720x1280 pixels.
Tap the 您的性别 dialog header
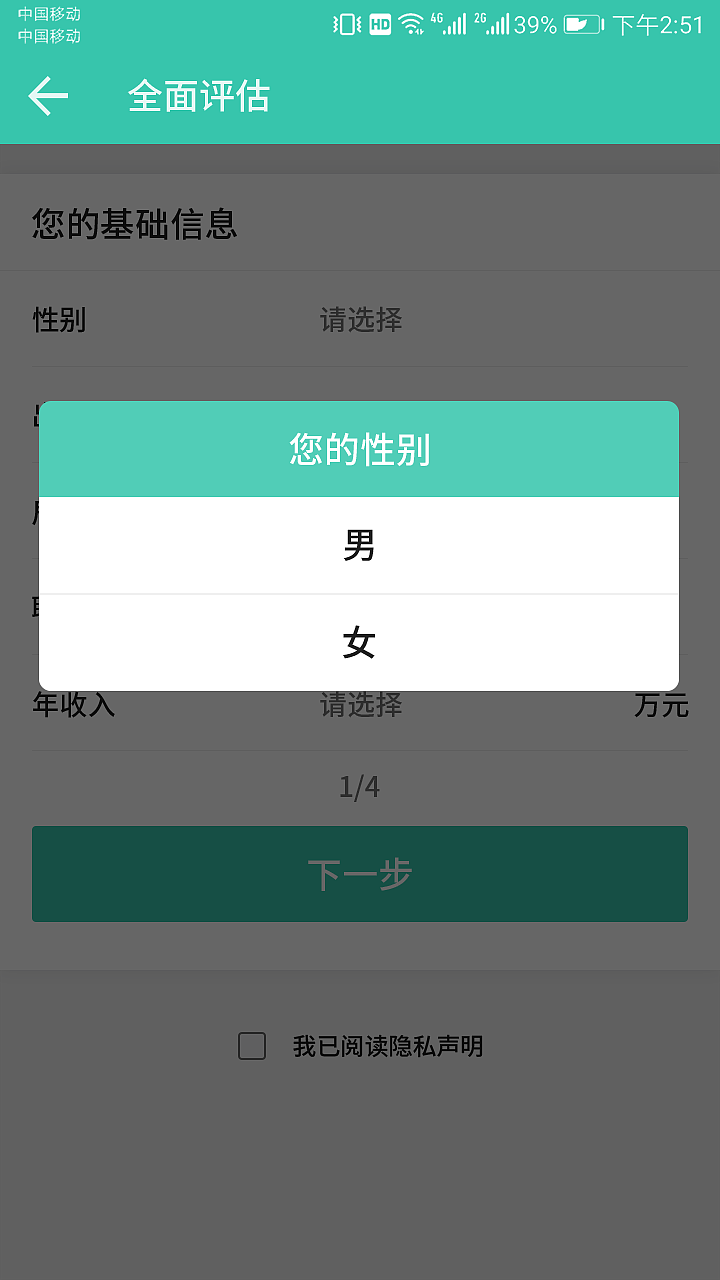pos(358,449)
